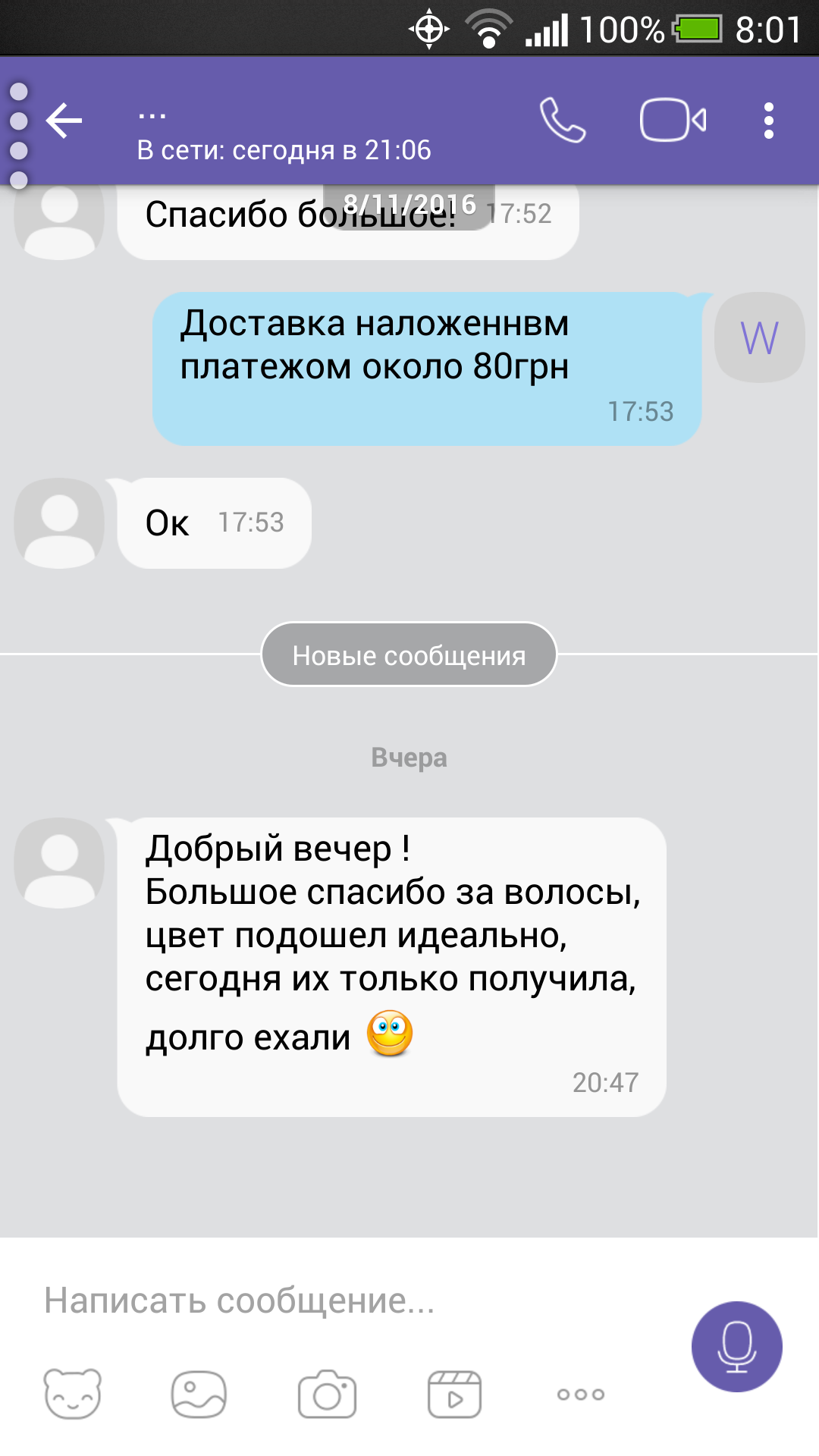Attach a video clip
This screenshot has height=1456, width=819.
(454, 1394)
